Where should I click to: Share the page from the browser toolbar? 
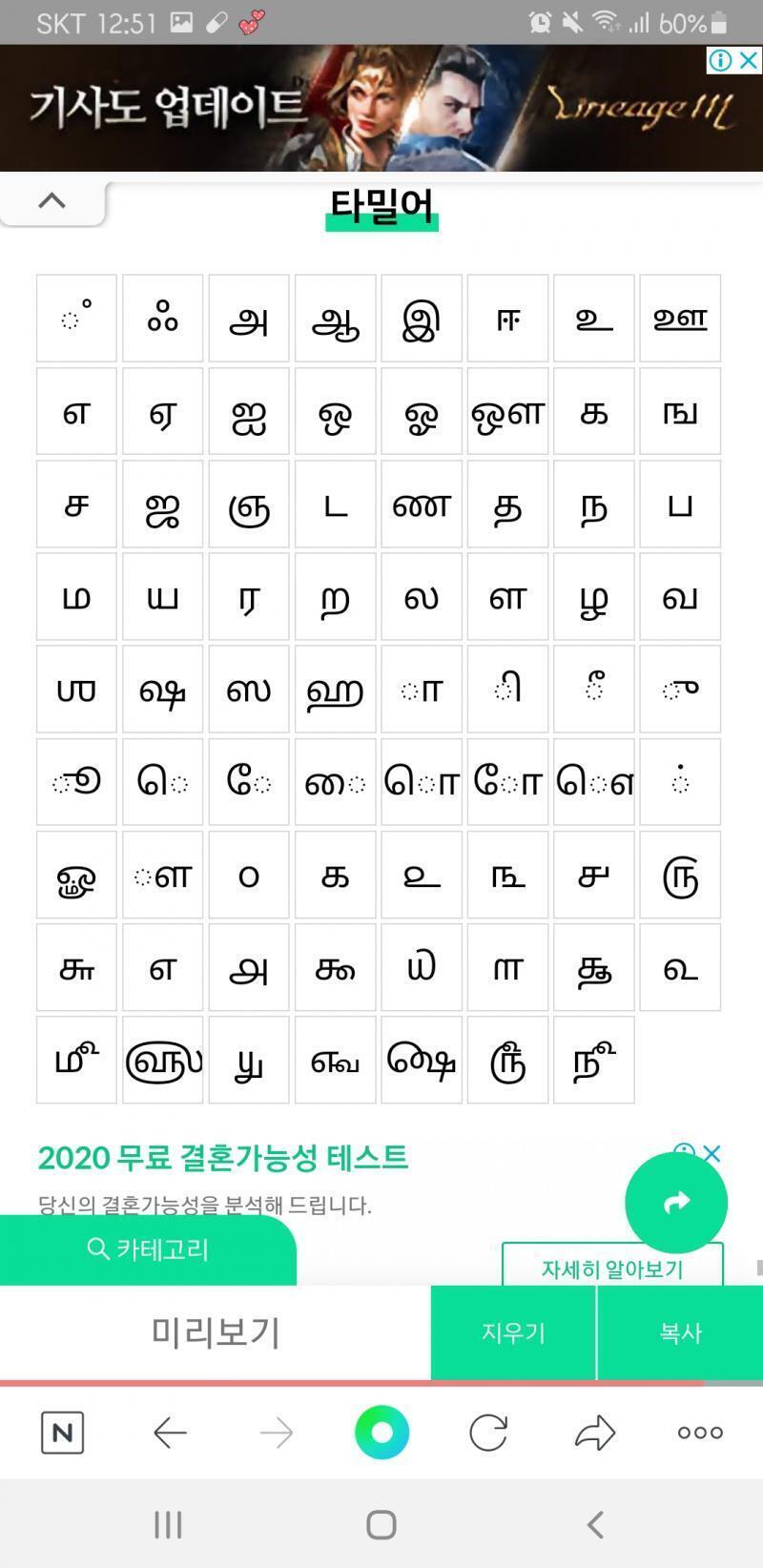[x=595, y=1433]
